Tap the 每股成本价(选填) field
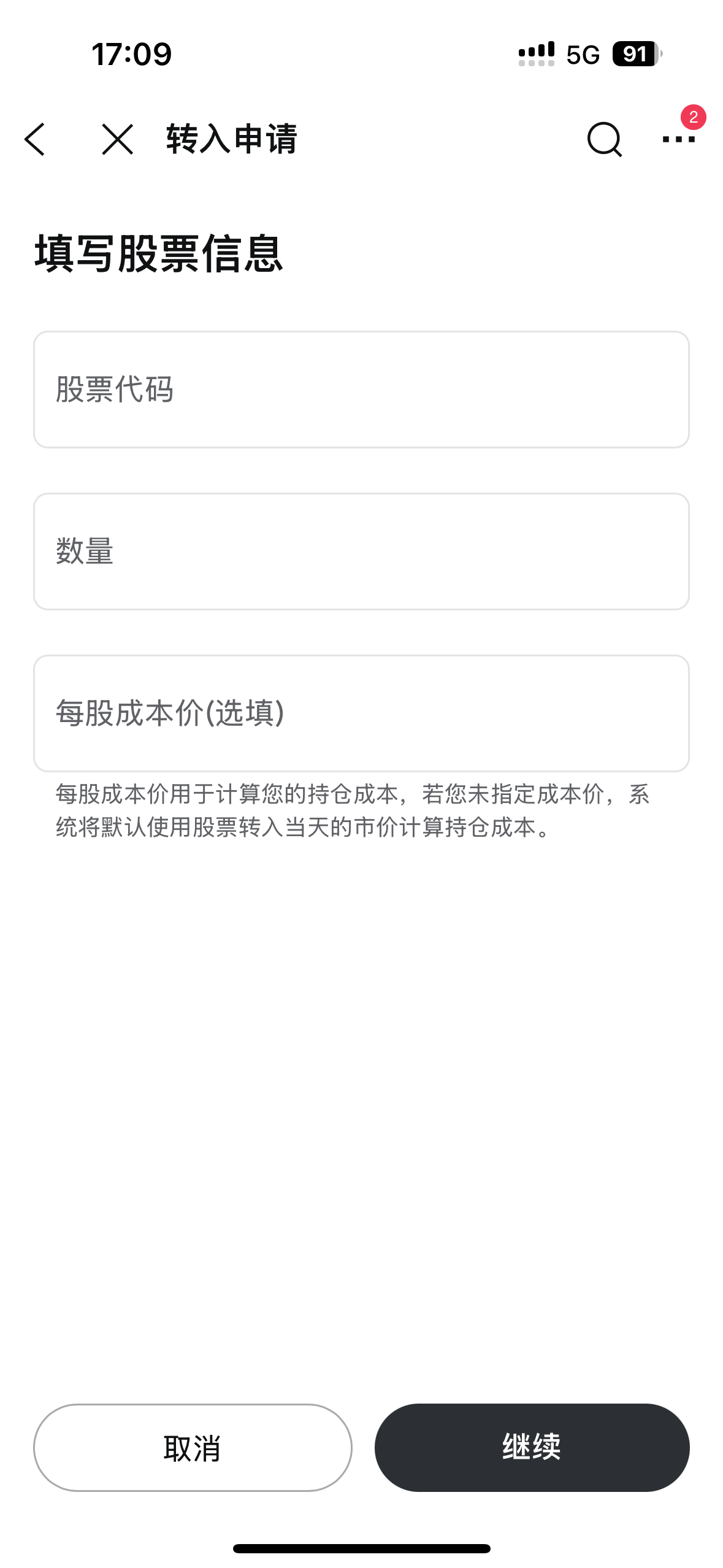 [x=361, y=713]
